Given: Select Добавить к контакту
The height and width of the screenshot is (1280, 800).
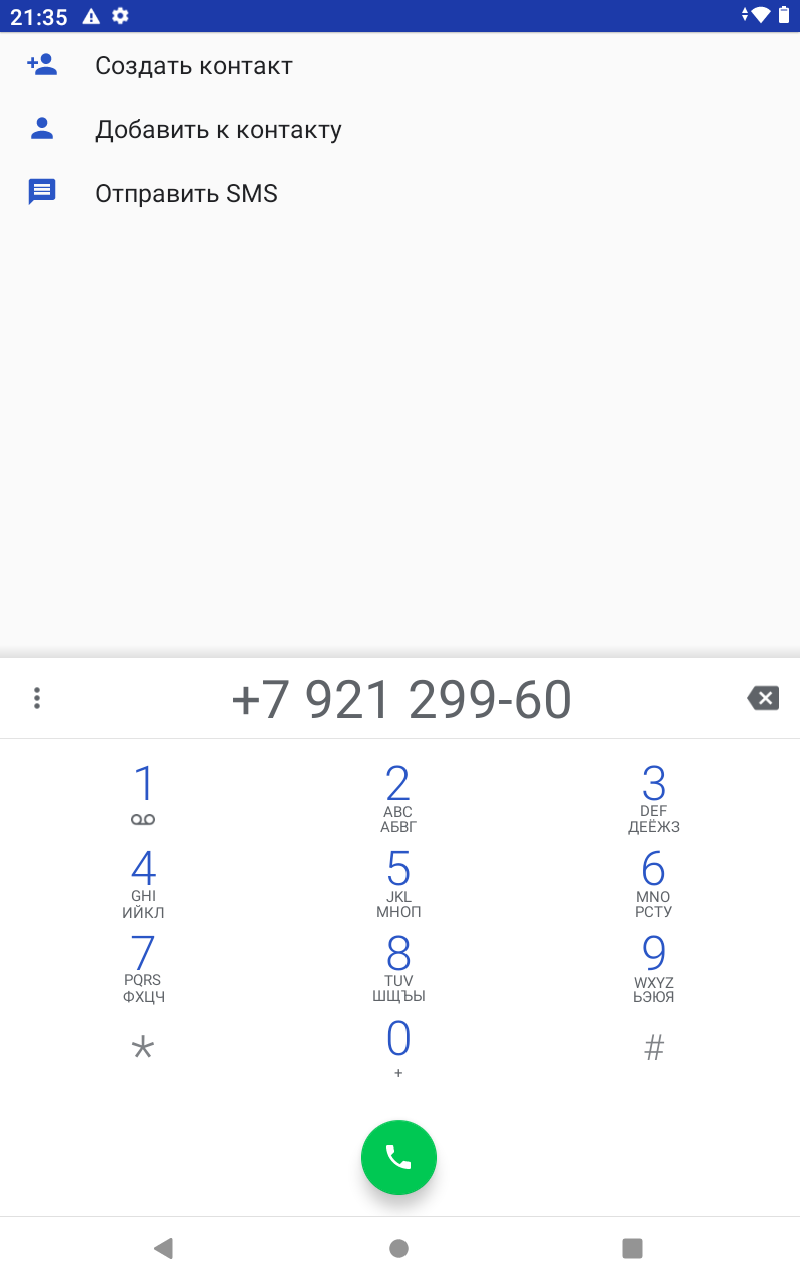Looking at the screenshot, I should coord(218,130).
